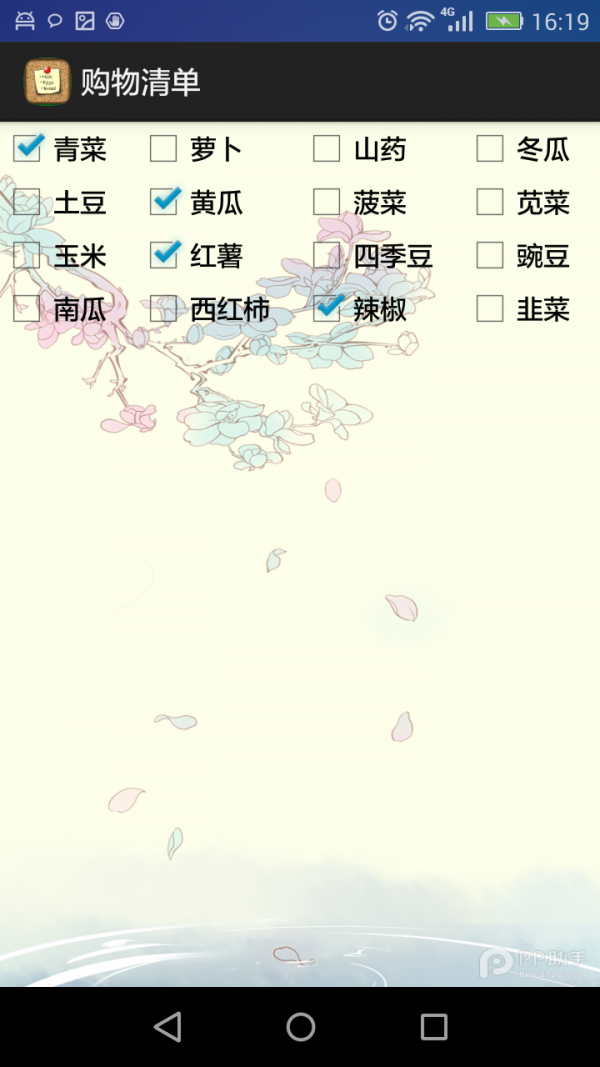Deselect the 红薯 checkbox
This screenshot has width=600, height=1067.
point(163,256)
